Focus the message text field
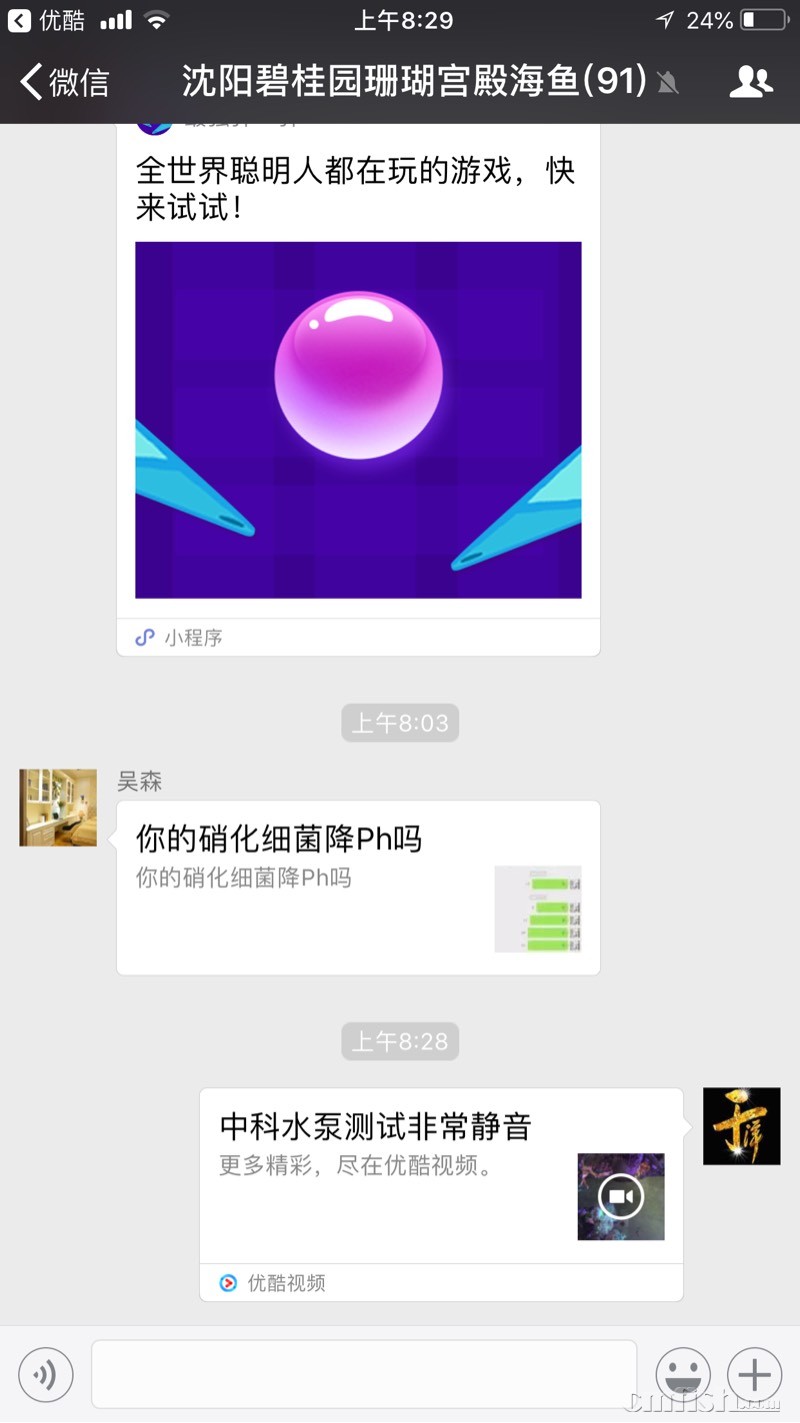The height and width of the screenshot is (1423, 800). click(x=364, y=1374)
